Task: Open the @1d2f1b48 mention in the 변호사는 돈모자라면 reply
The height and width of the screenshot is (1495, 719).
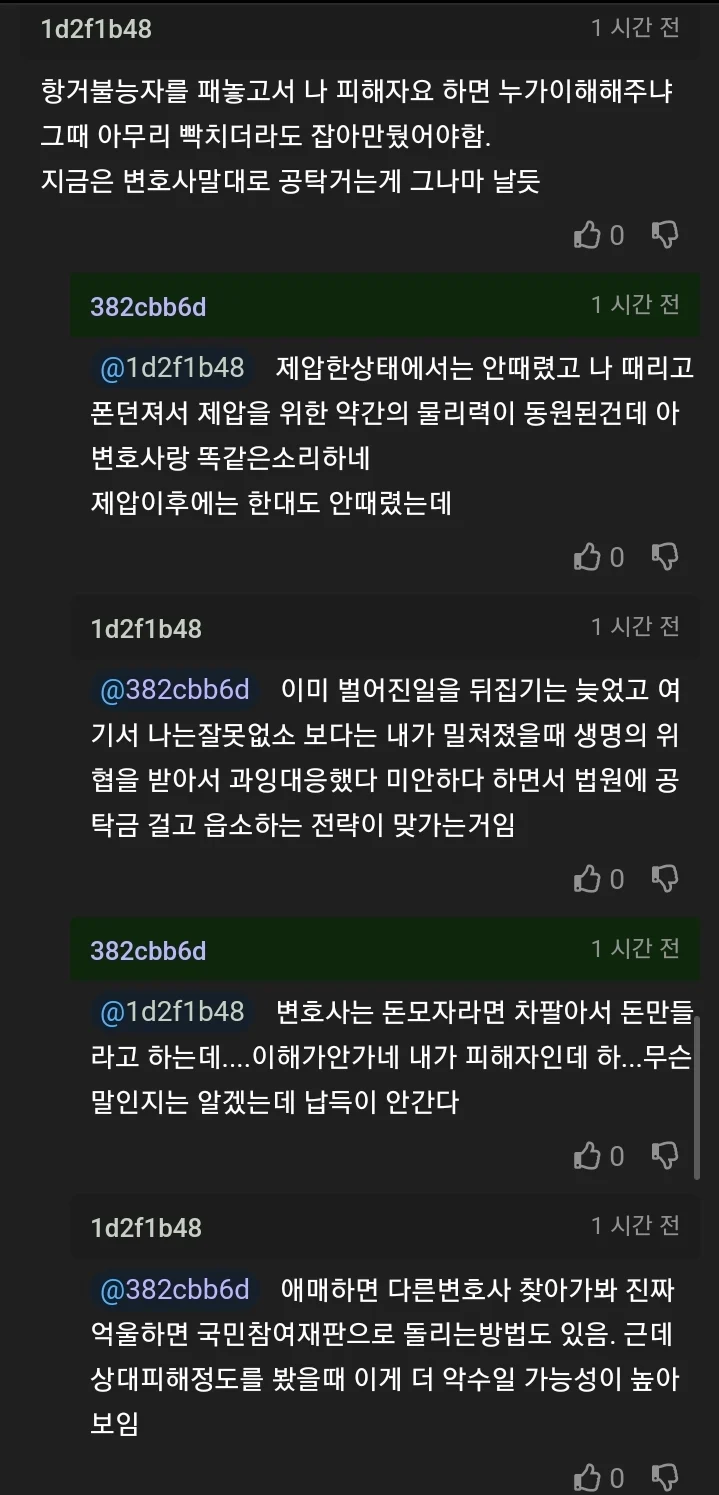Action: [x=172, y=1012]
